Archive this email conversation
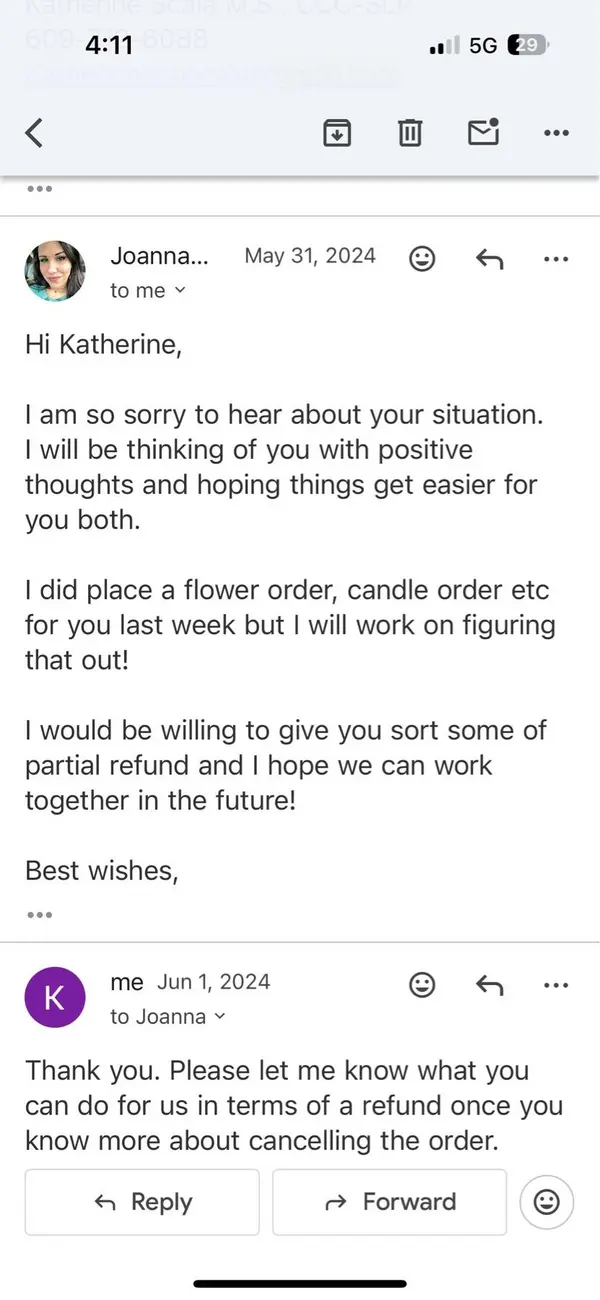 pos(338,132)
